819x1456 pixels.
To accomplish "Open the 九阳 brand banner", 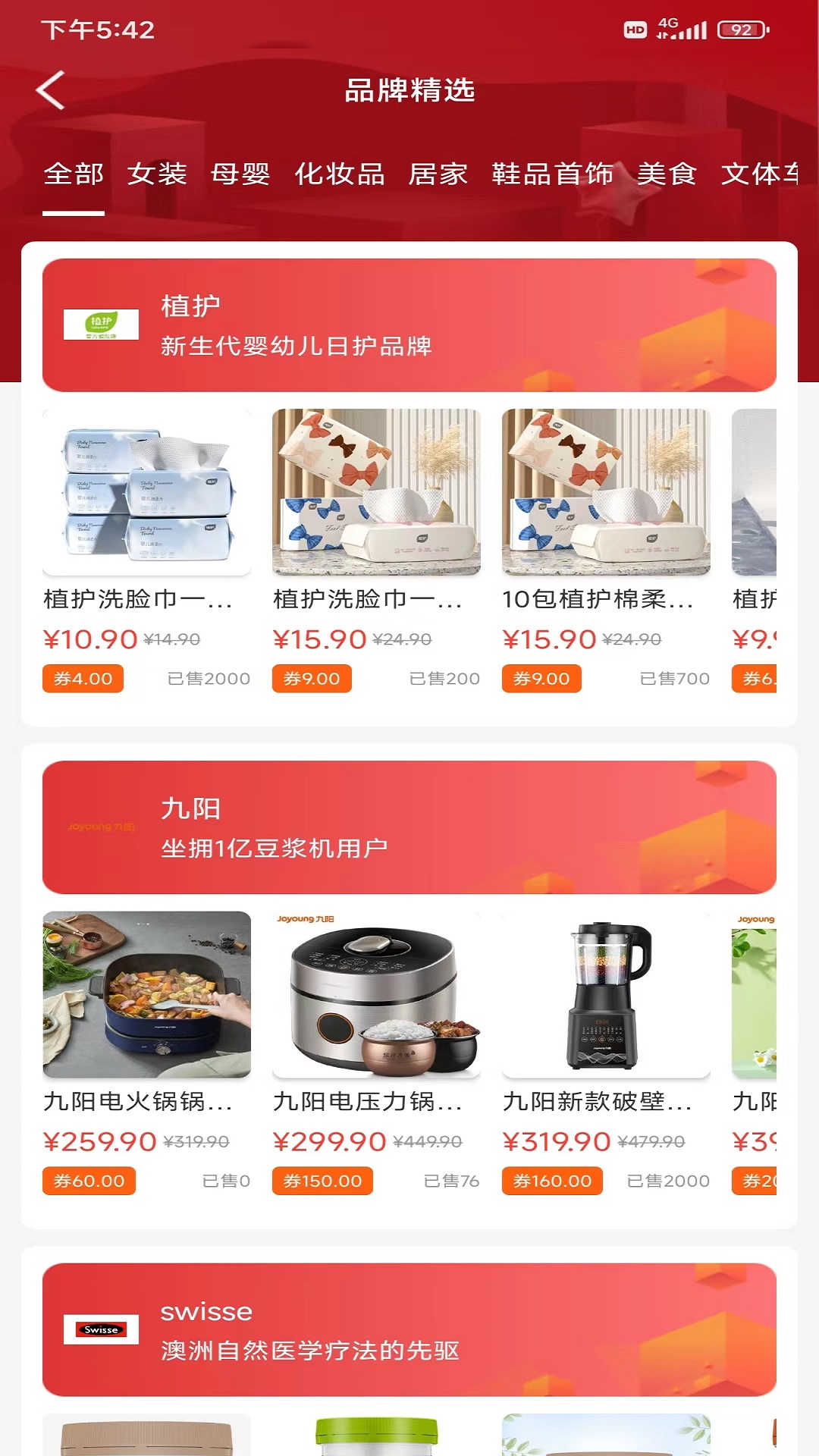I will 409,827.
